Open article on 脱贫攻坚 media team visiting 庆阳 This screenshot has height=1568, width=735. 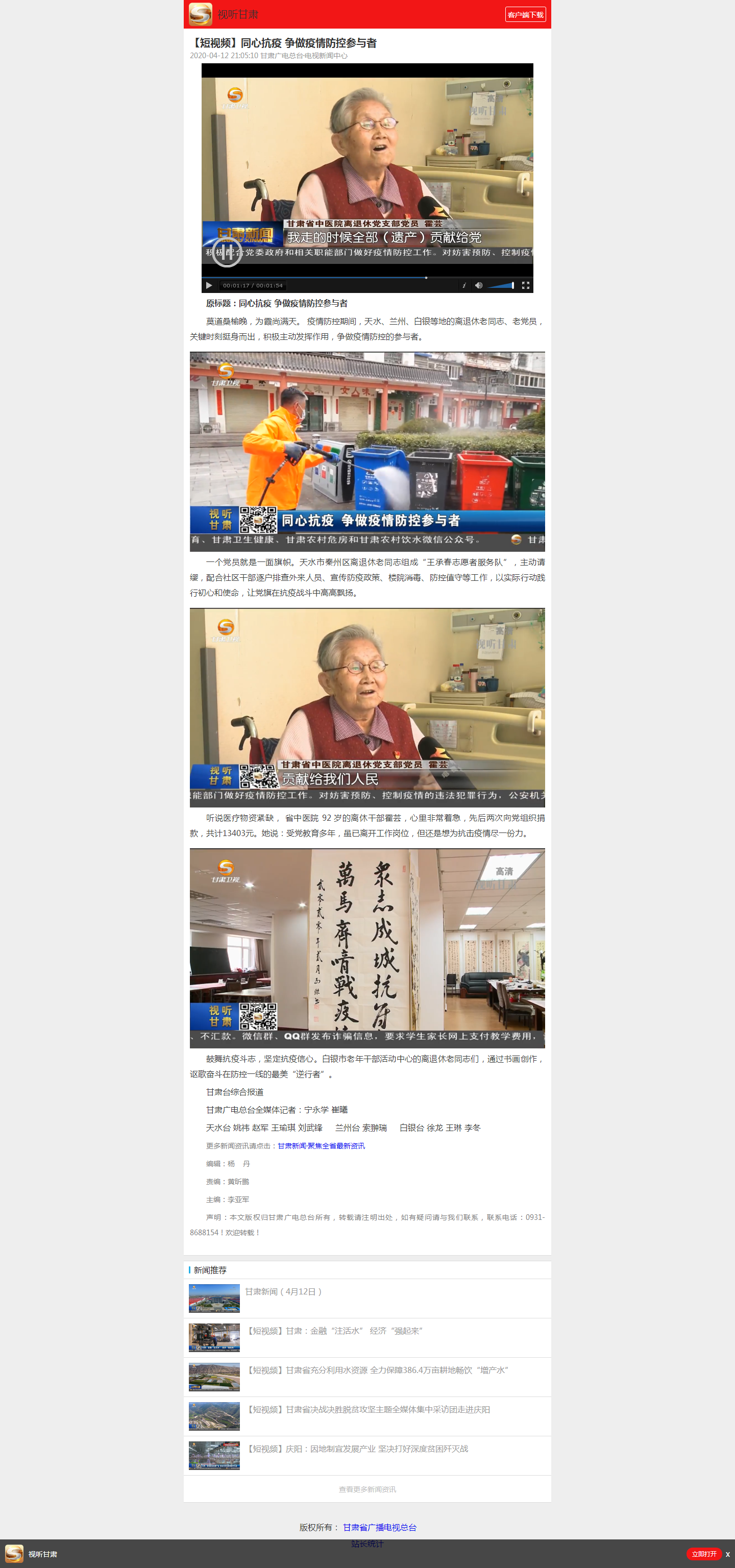(367, 1409)
